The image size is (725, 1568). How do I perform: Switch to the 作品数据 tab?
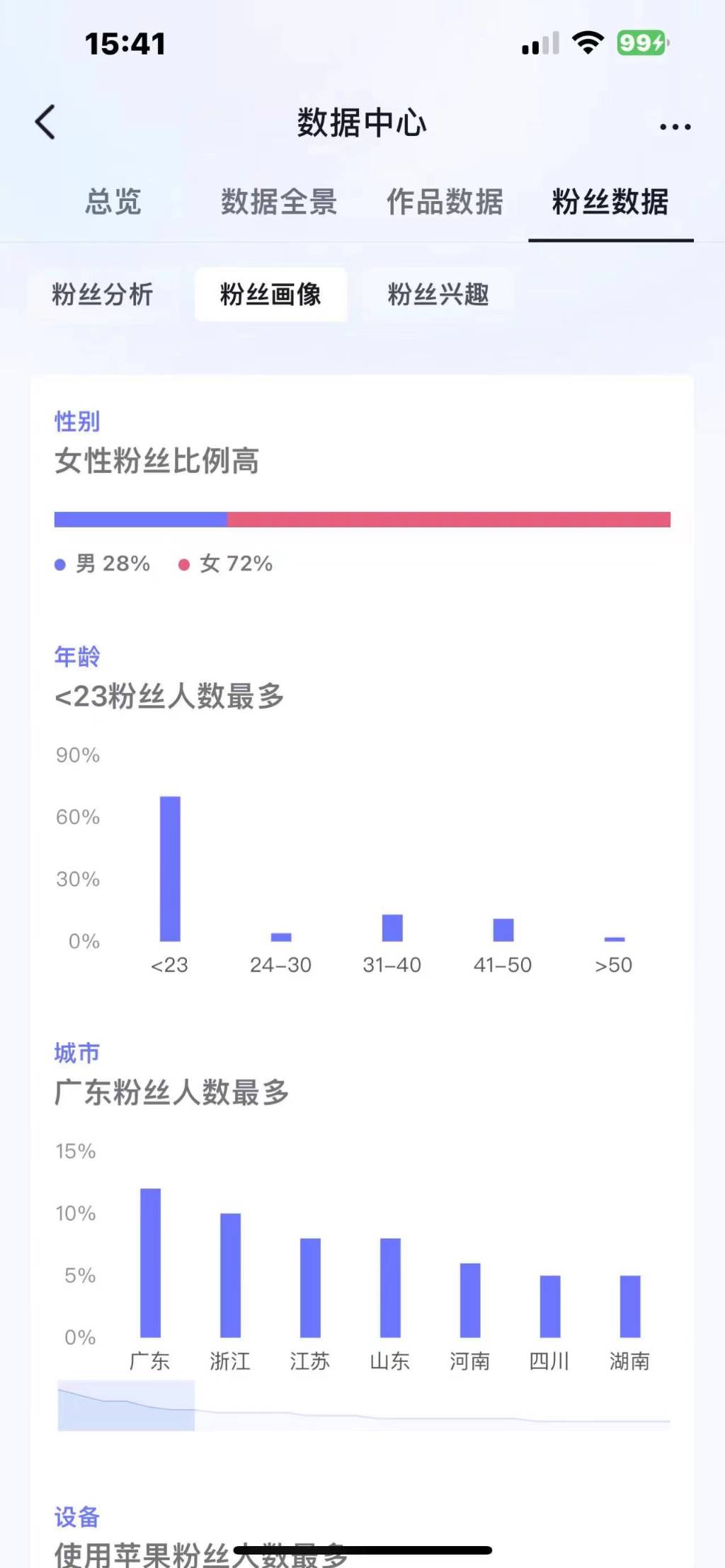(x=445, y=202)
